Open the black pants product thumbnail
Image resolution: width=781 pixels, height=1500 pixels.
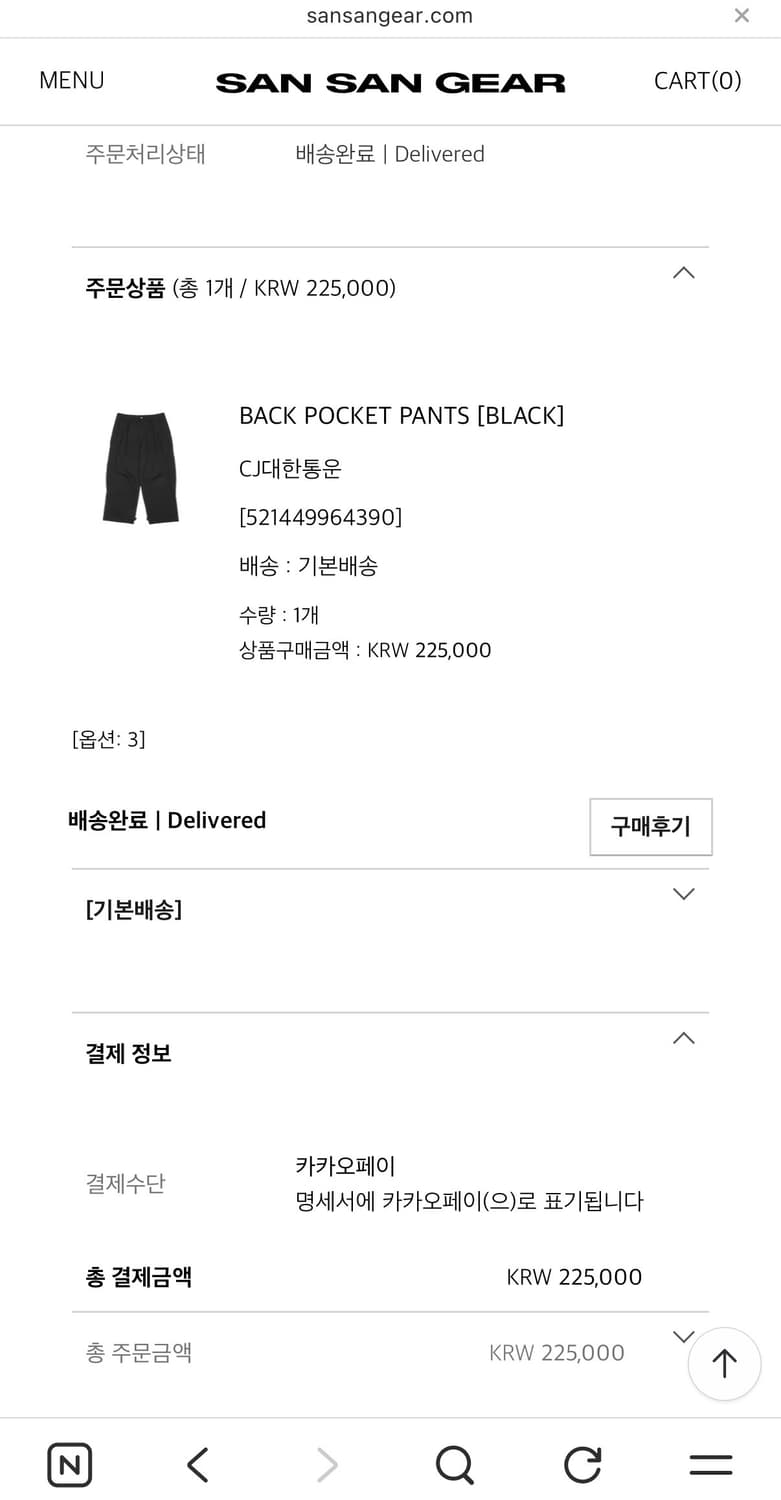[x=141, y=468]
